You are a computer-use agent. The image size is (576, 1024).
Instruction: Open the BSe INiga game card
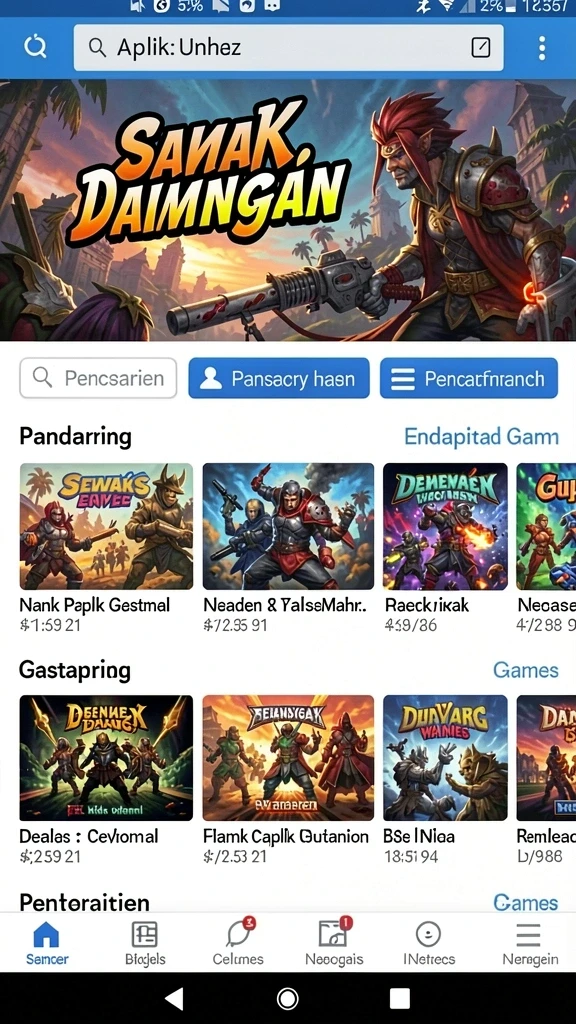point(445,780)
